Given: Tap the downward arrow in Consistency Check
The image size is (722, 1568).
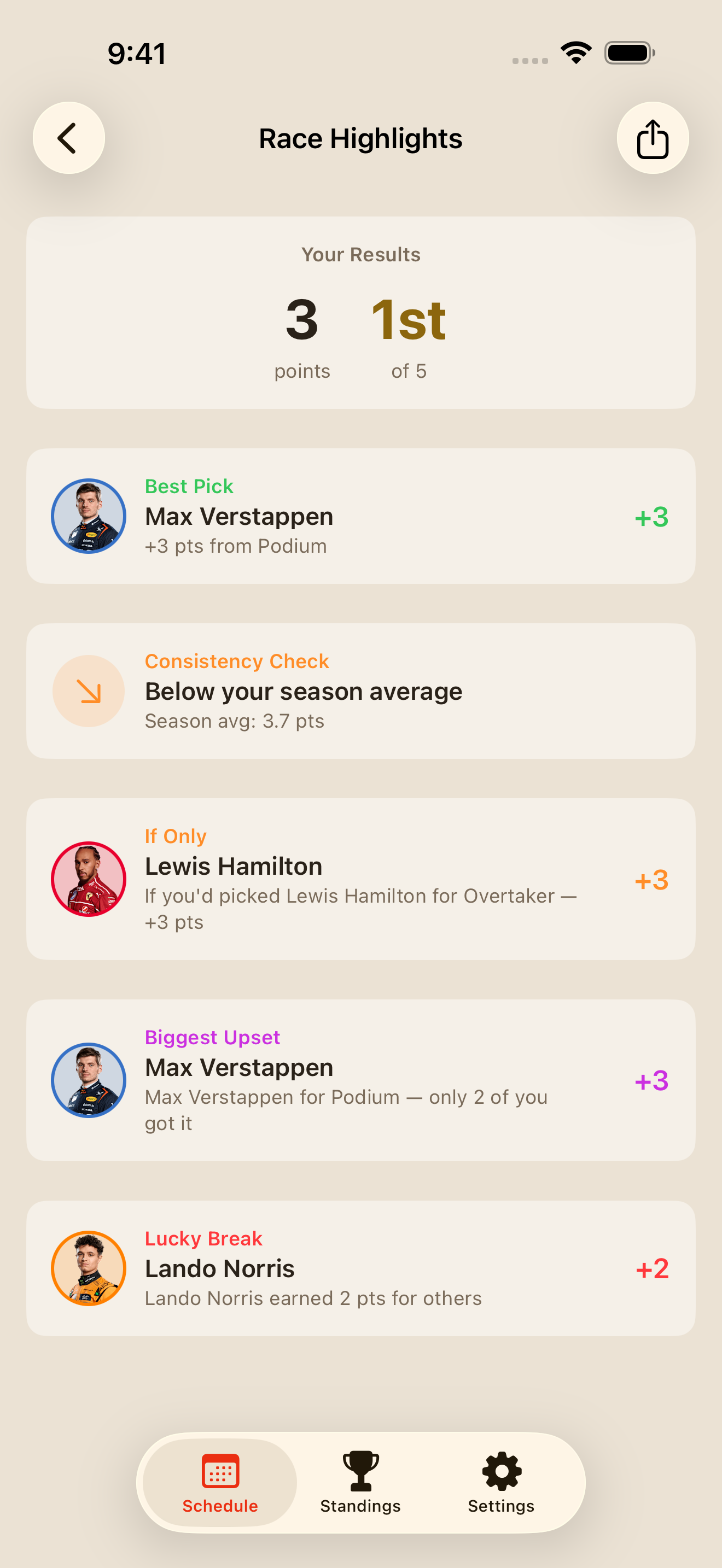Looking at the screenshot, I should click(x=88, y=691).
